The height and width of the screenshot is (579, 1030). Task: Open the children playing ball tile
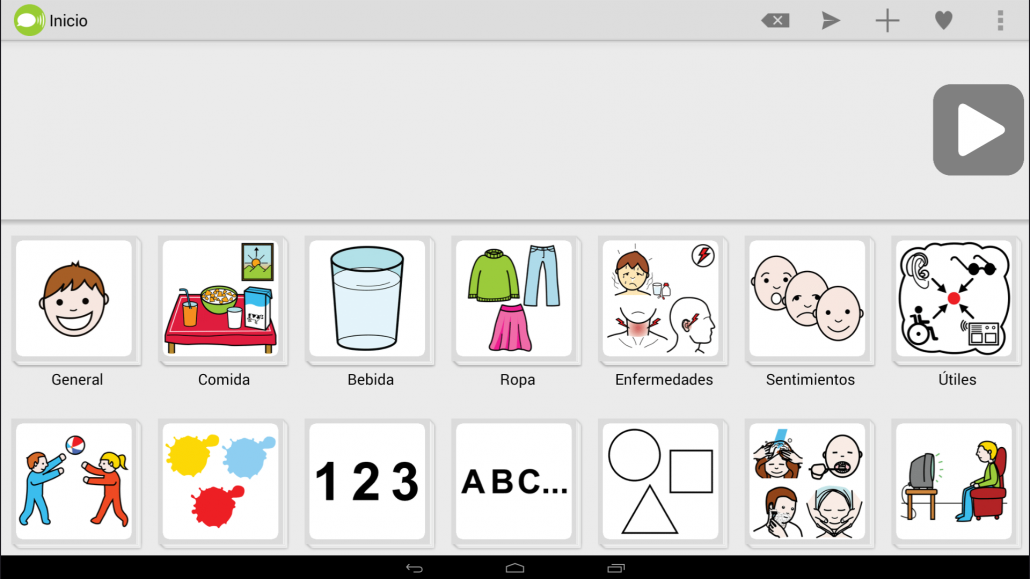74,482
